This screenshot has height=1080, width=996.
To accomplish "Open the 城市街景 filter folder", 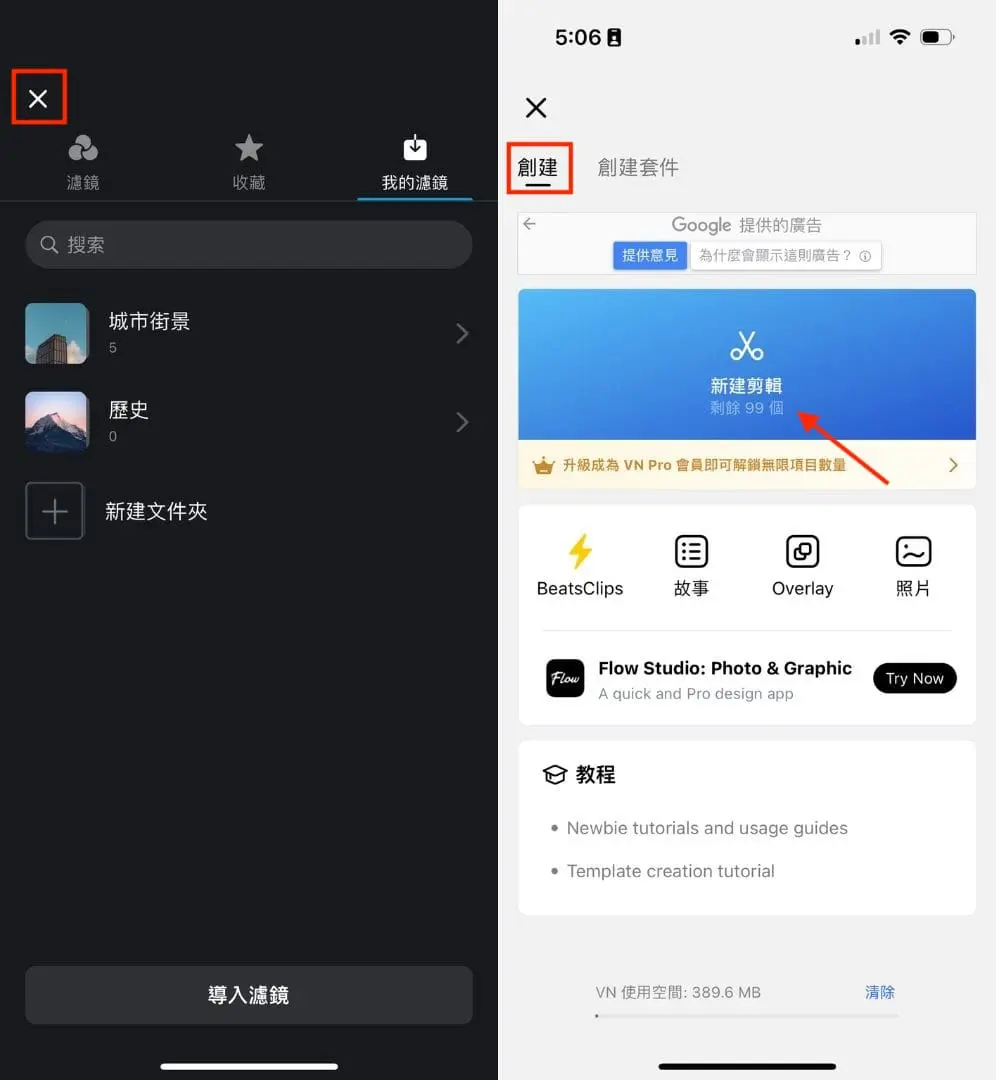I will click(x=248, y=333).
